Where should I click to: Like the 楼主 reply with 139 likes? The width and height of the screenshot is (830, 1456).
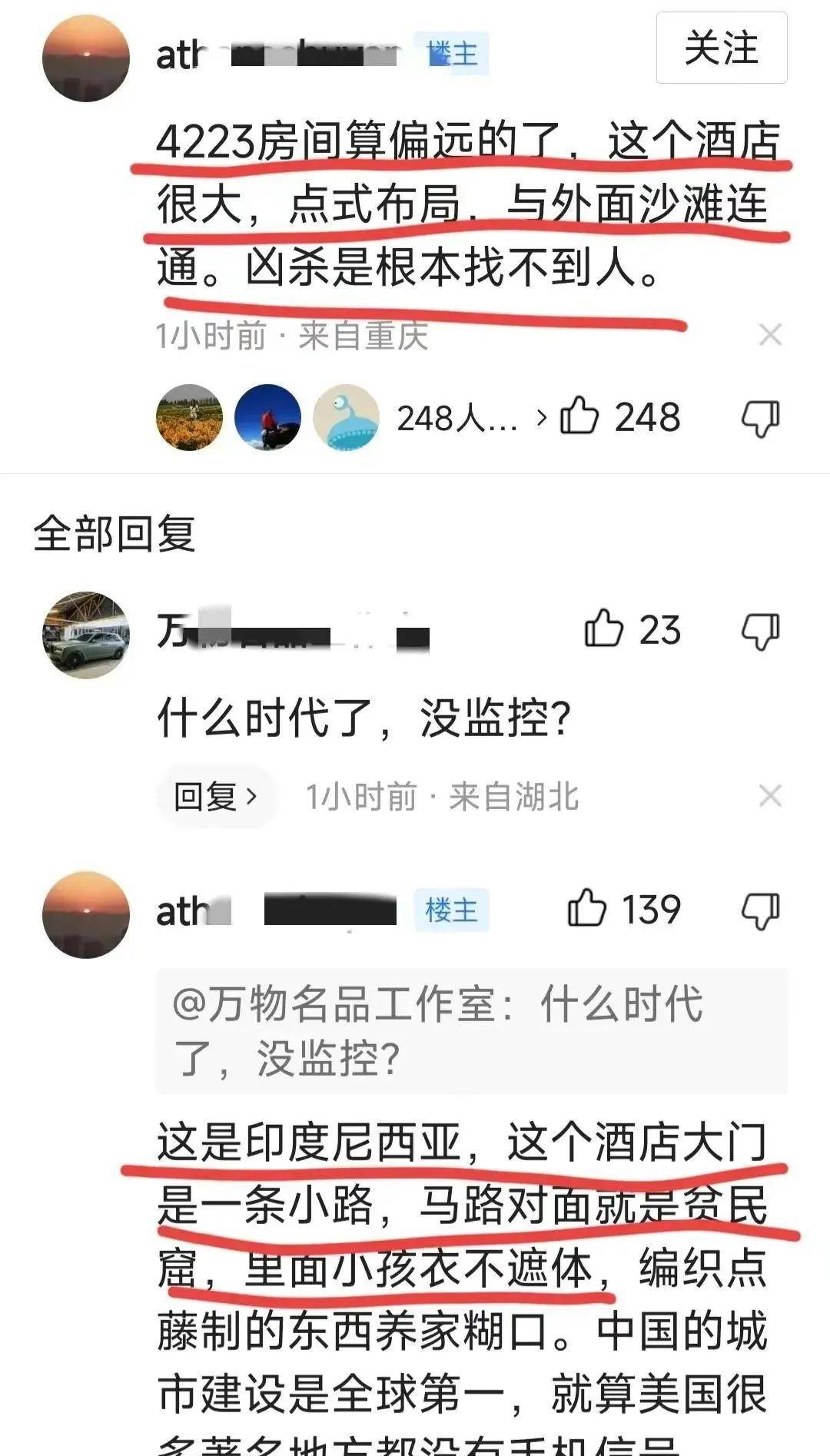587,910
